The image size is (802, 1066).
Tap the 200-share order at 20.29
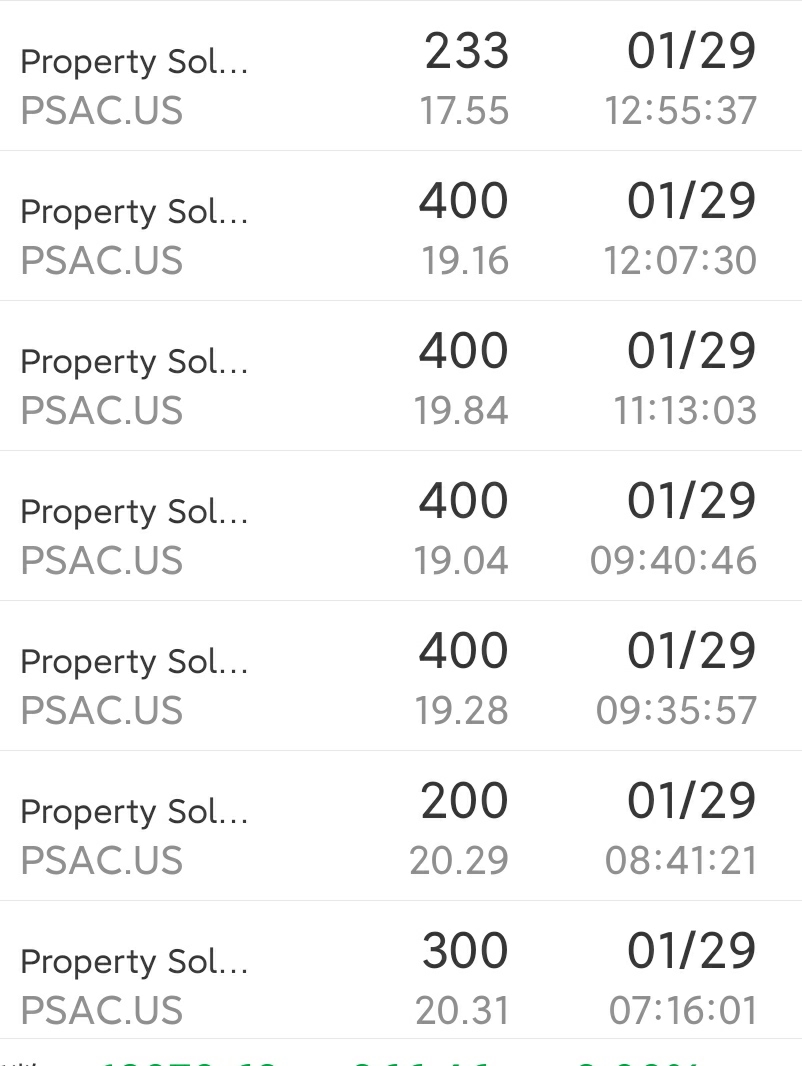click(x=401, y=826)
